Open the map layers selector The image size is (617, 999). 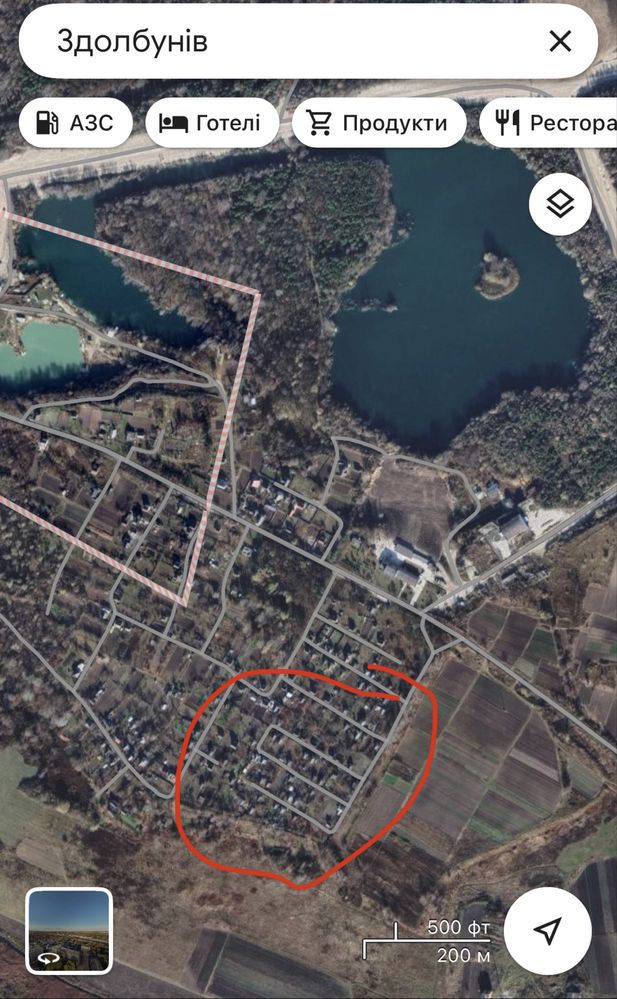point(560,205)
